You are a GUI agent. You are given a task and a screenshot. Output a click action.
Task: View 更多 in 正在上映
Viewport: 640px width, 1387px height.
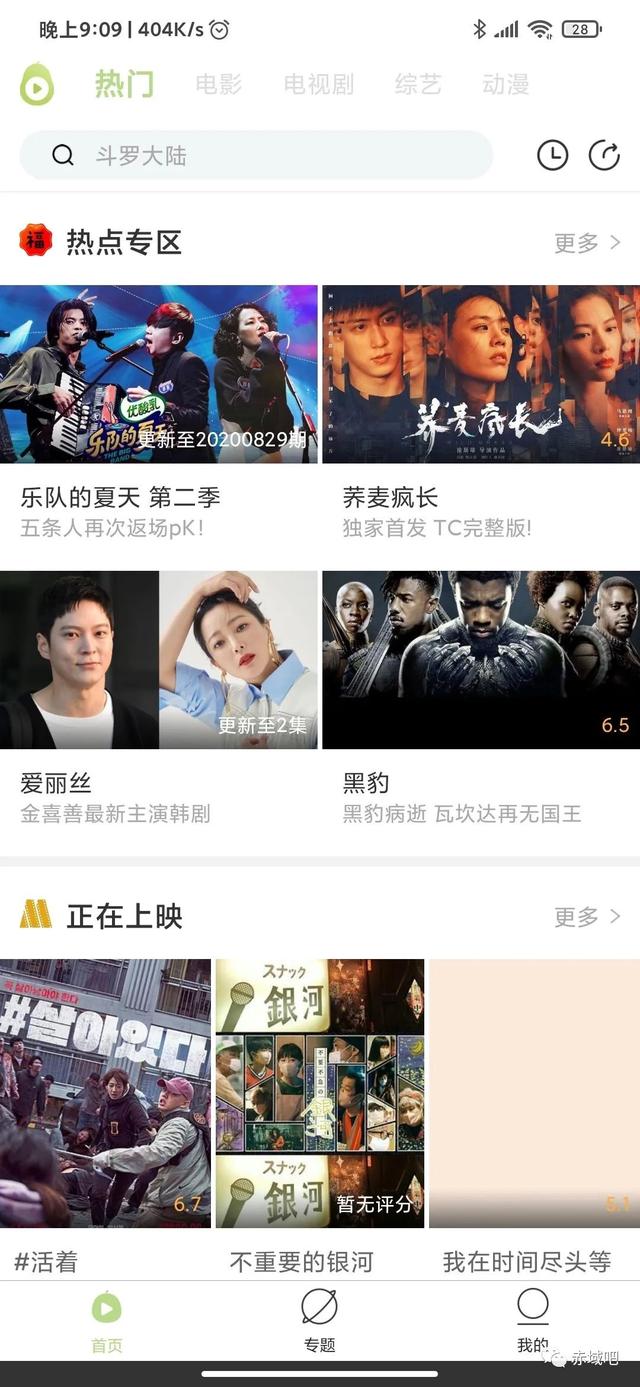coord(587,916)
